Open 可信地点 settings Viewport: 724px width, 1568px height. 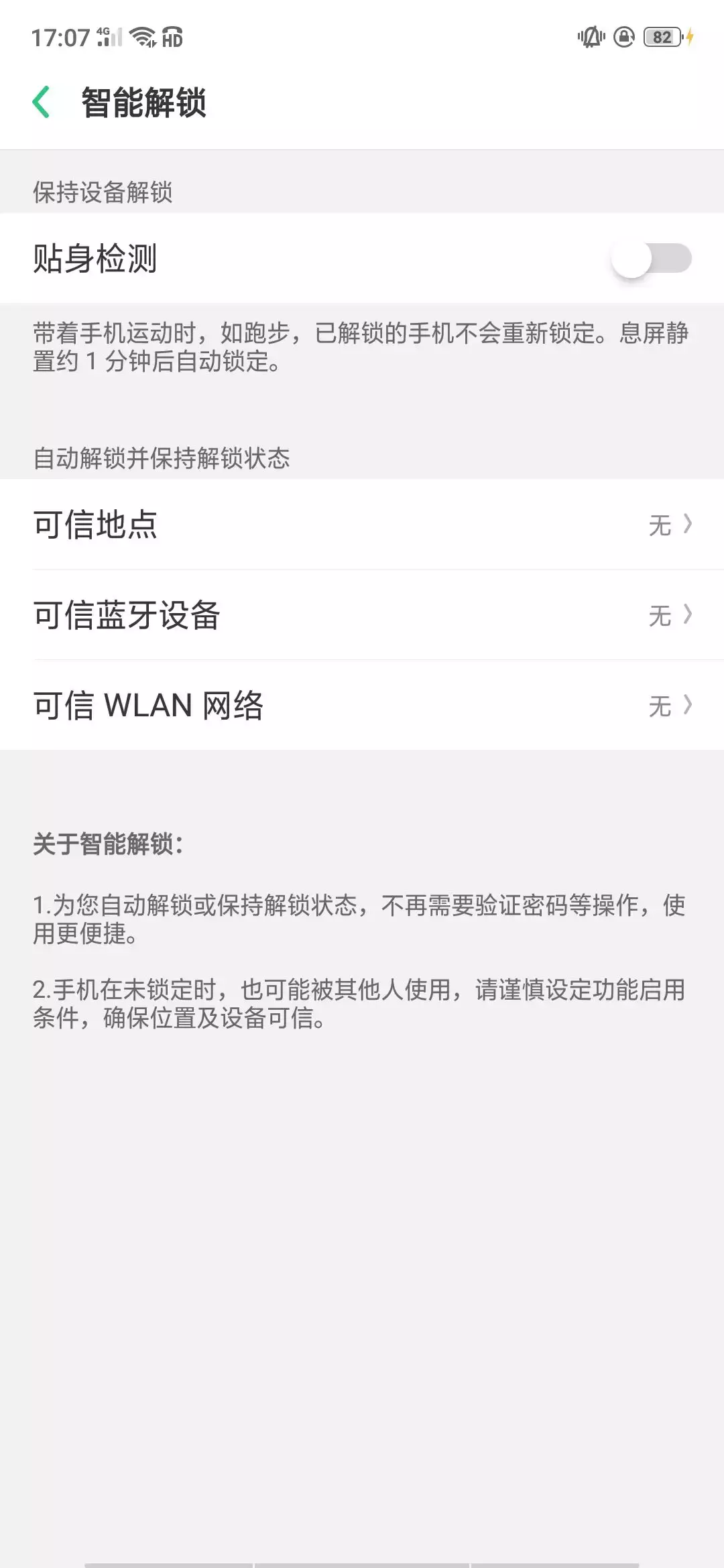point(362,524)
